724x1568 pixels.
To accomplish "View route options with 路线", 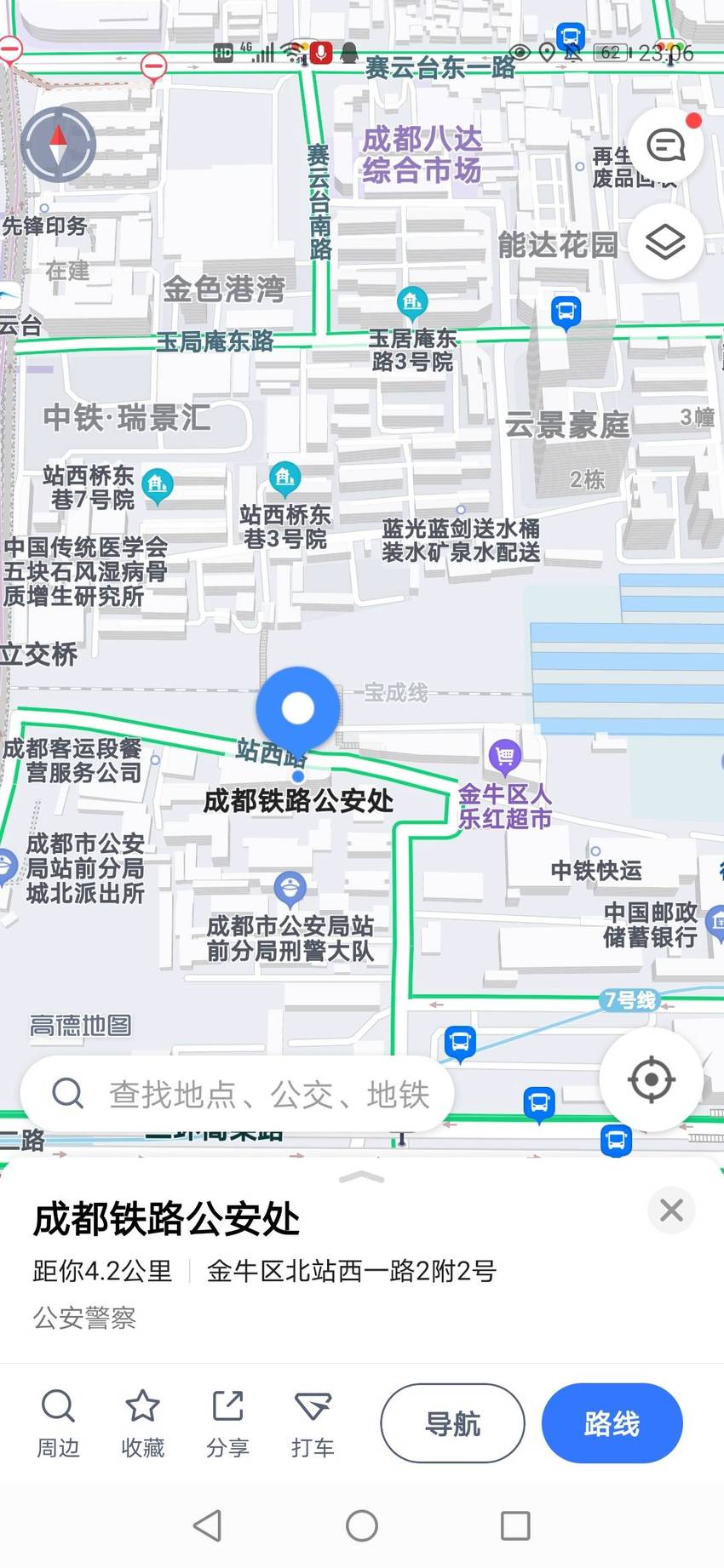I will point(612,1423).
